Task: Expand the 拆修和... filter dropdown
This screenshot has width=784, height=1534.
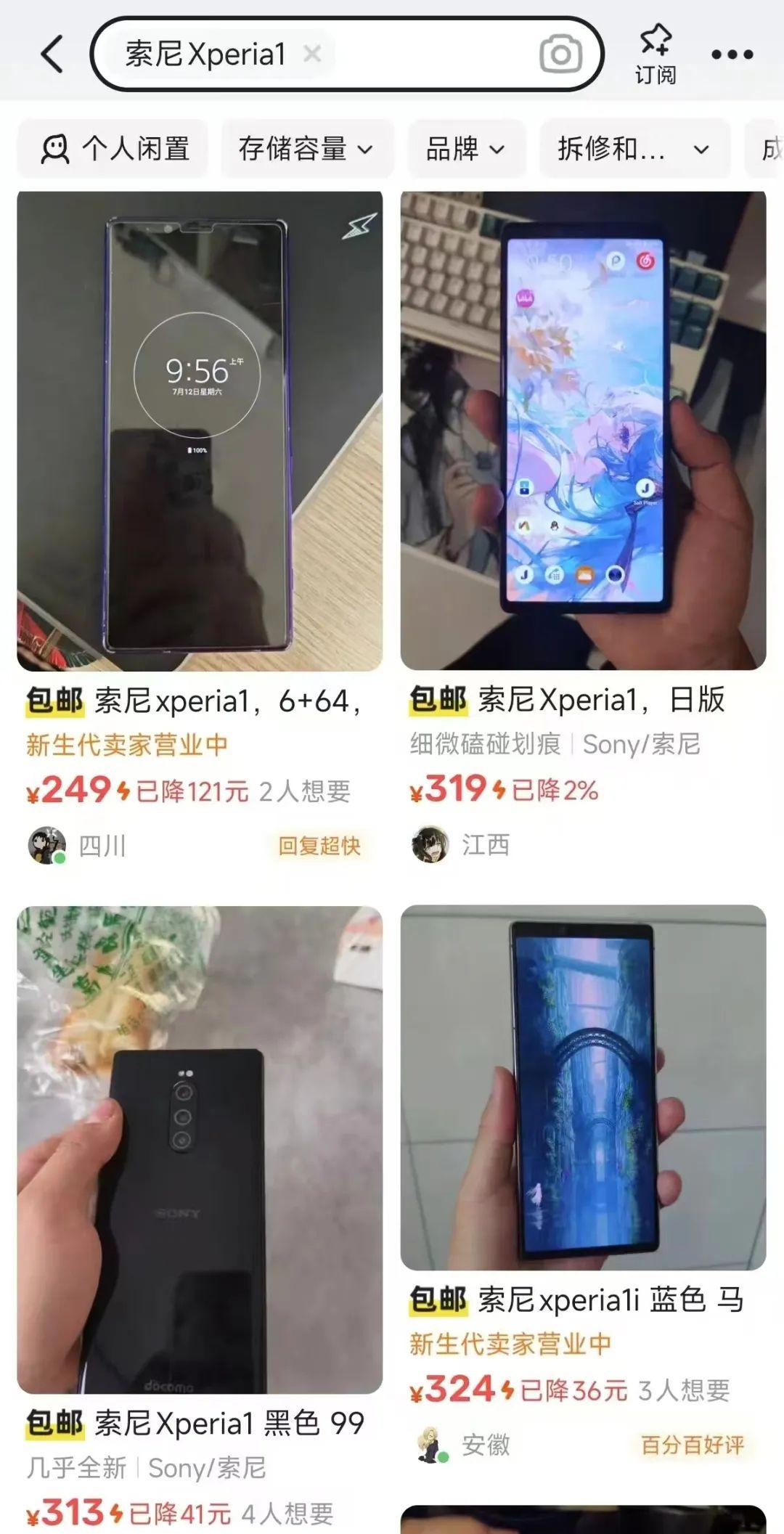Action: point(634,149)
